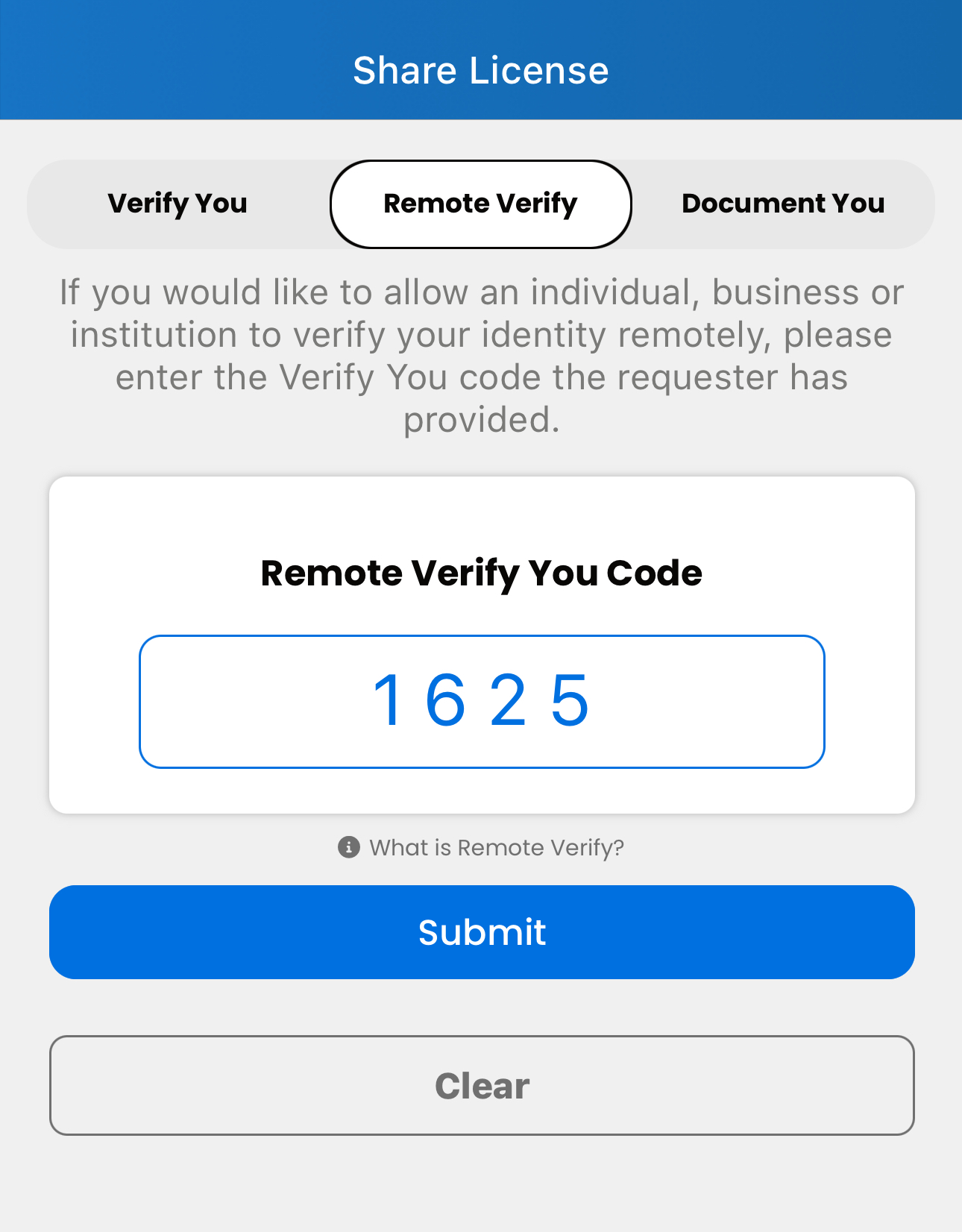Open What is Remote Verify info
962x1232 pixels.
(x=482, y=847)
